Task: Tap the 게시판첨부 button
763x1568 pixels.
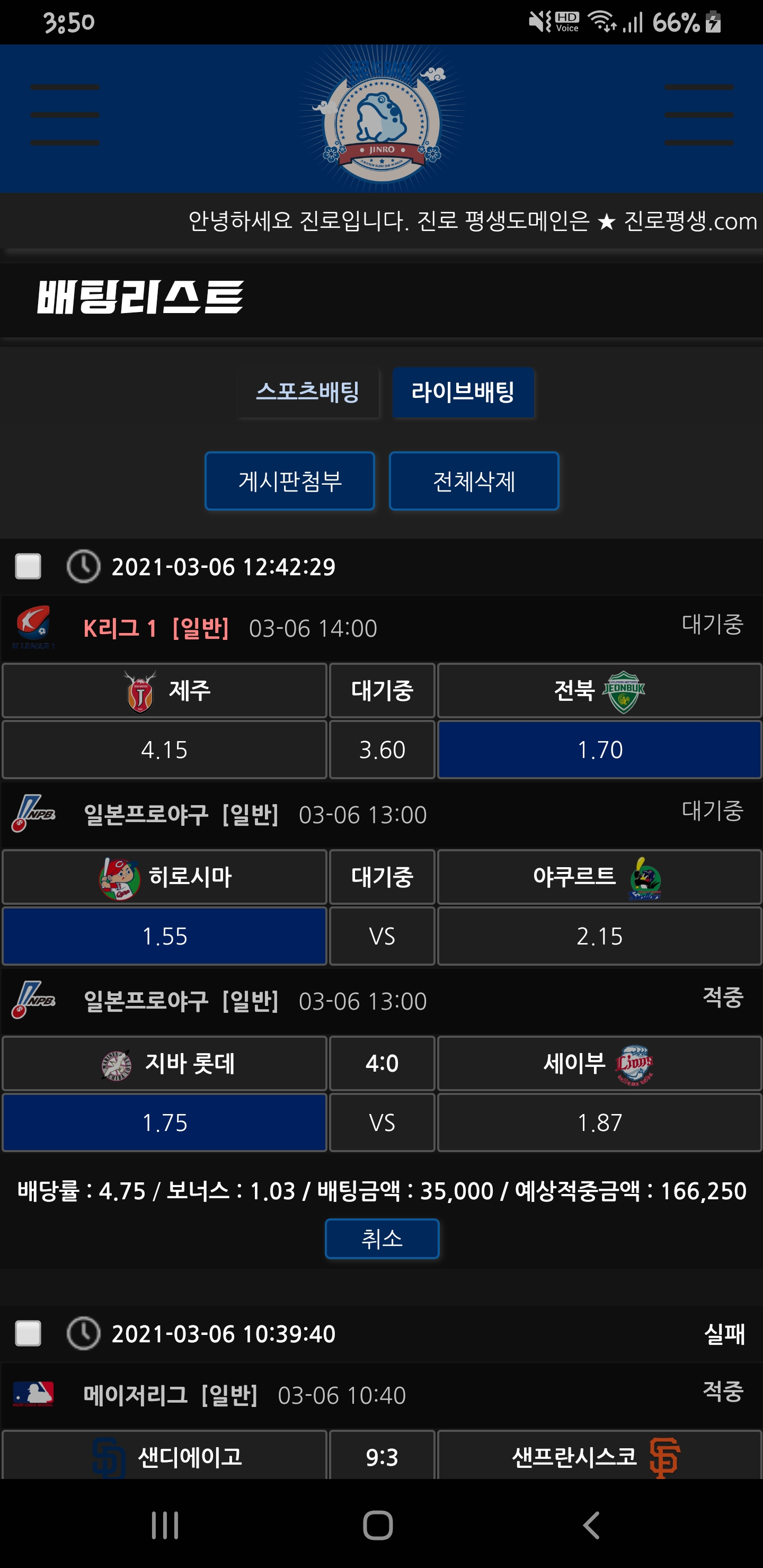Action: (x=290, y=481)
